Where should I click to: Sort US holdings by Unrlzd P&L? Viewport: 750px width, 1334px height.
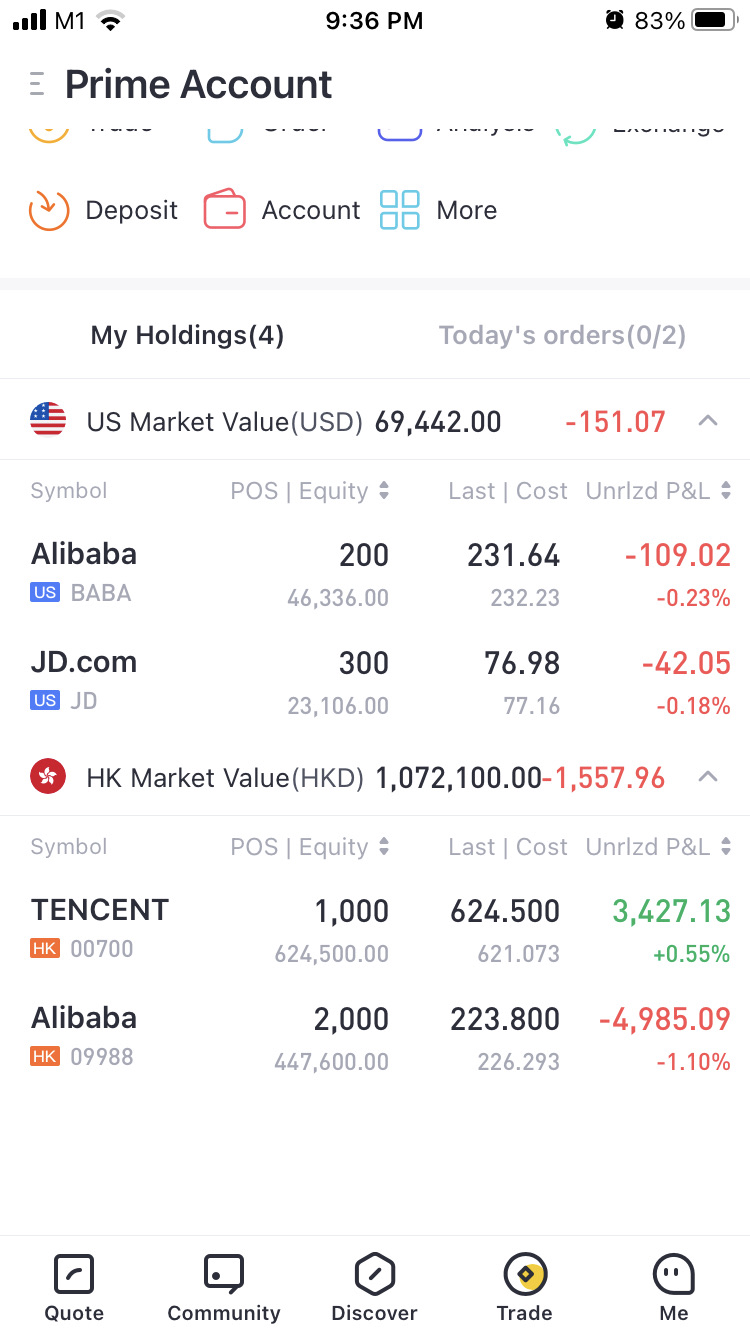[x=658, y=491]
